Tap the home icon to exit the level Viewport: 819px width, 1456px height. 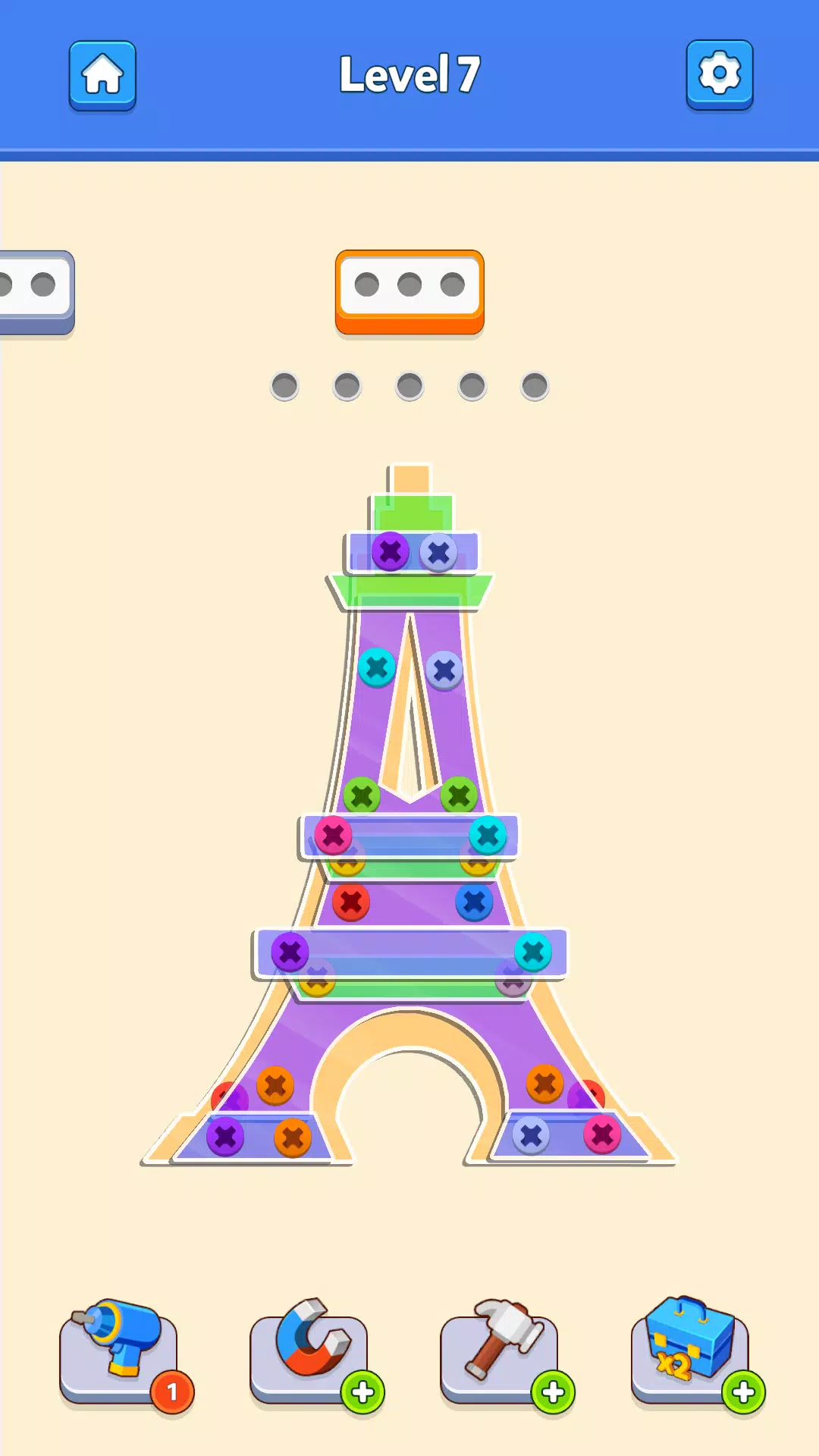pos(102,74)
